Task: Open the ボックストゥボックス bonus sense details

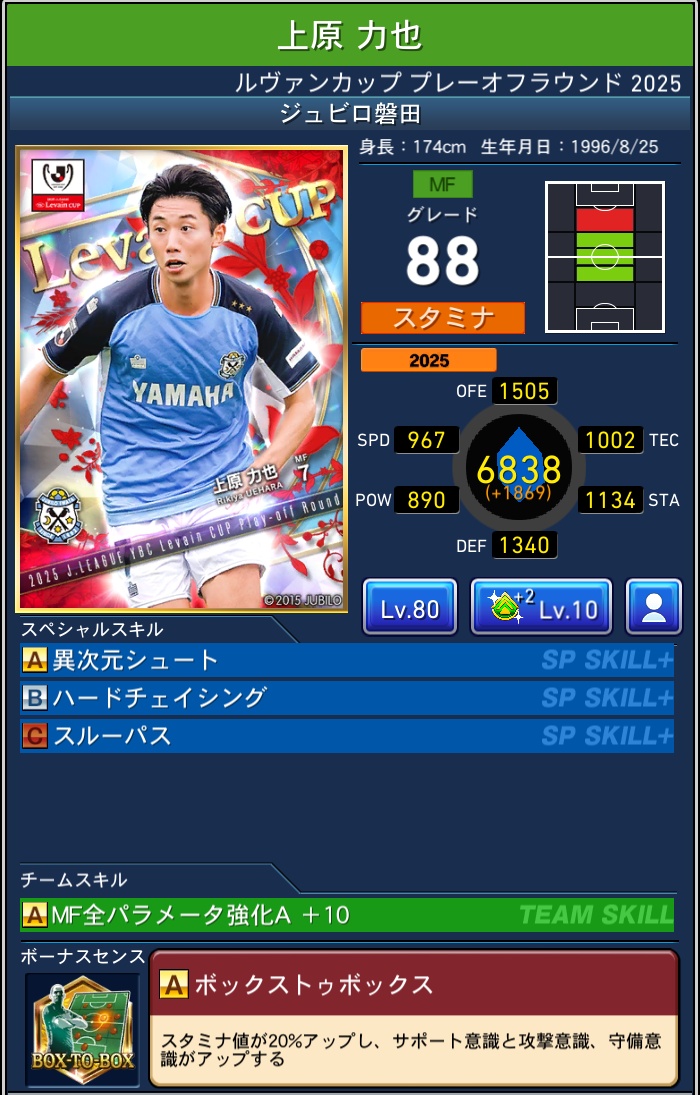Action: coord(414,1017)
